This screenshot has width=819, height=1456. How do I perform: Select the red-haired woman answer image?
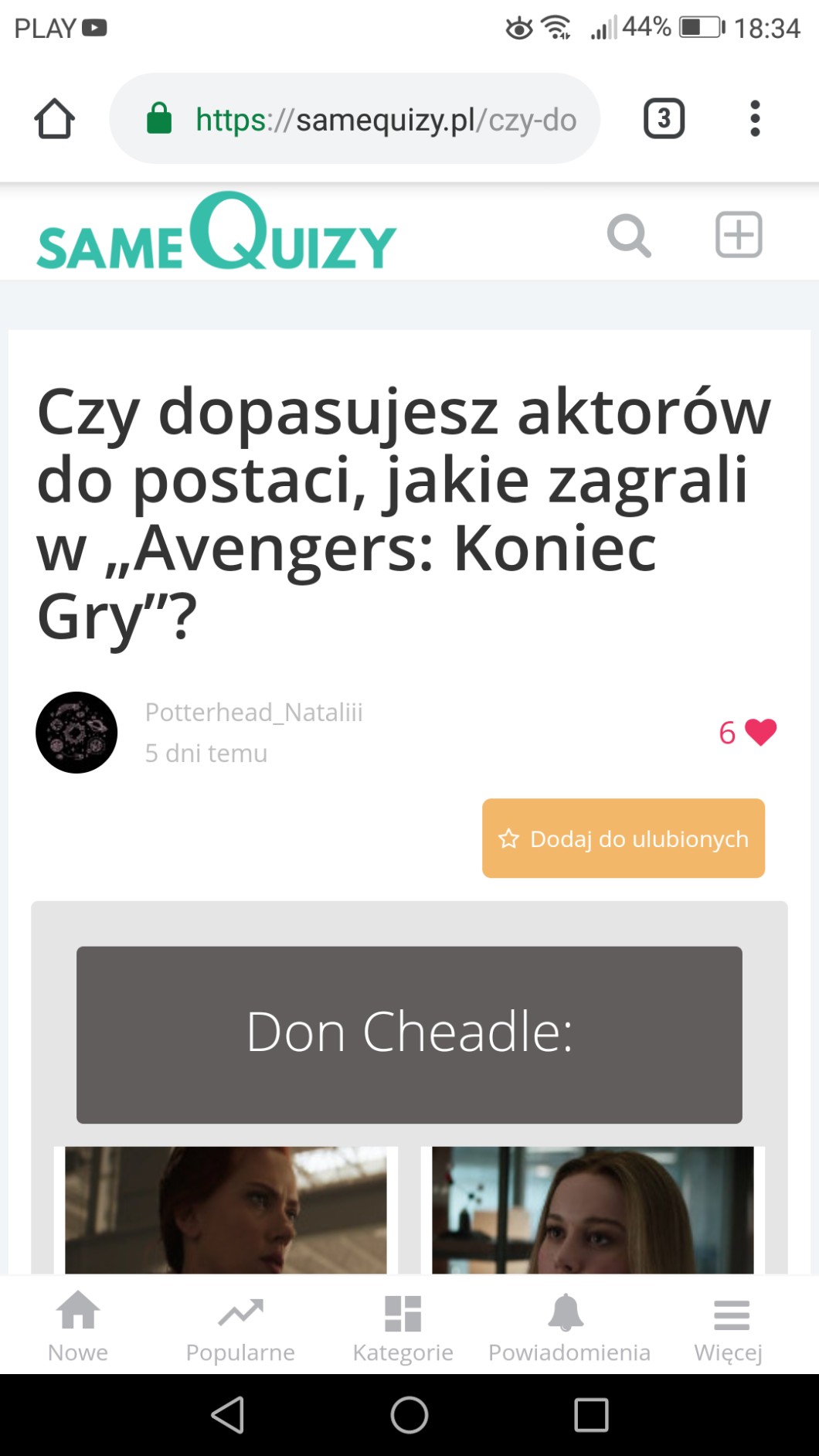pos(226,1209)
